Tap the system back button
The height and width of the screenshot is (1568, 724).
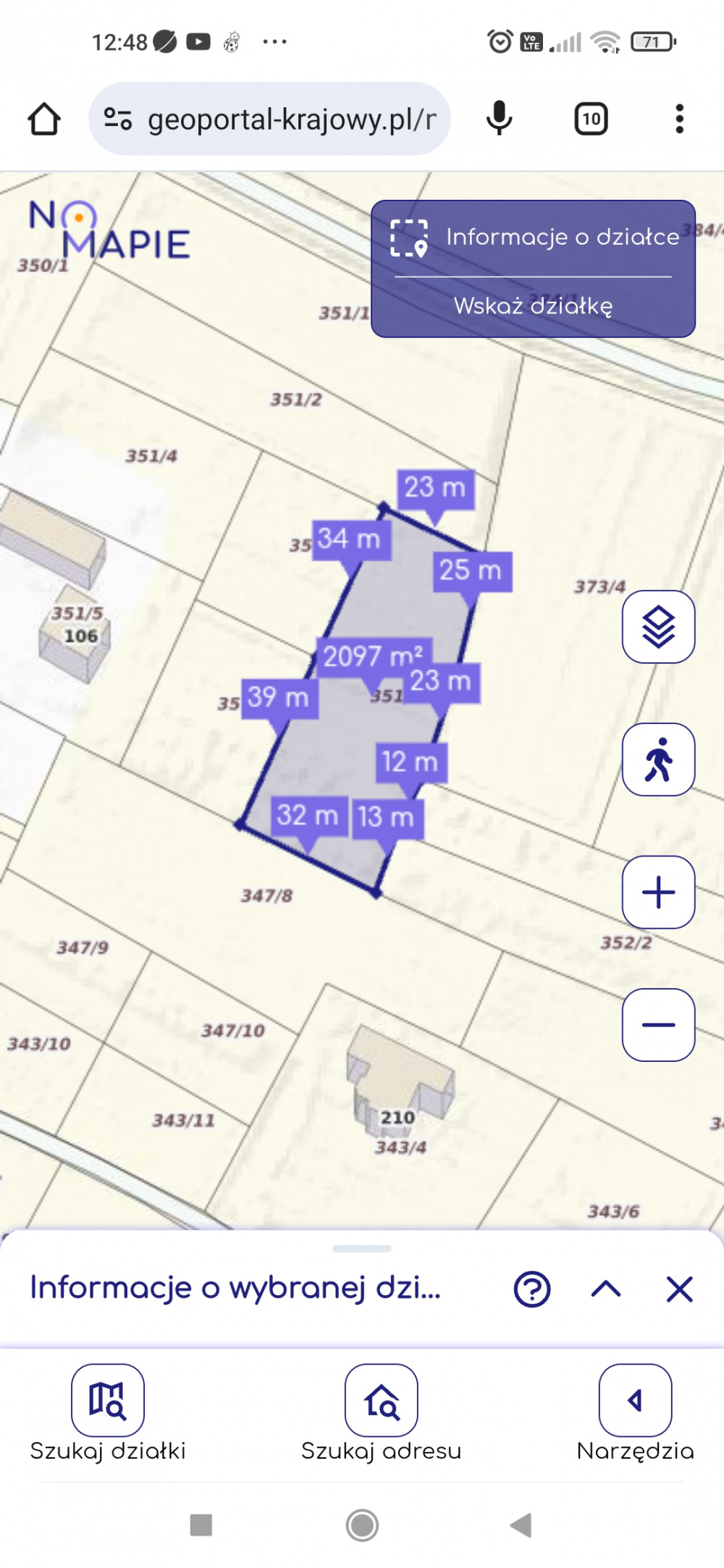521,1525
